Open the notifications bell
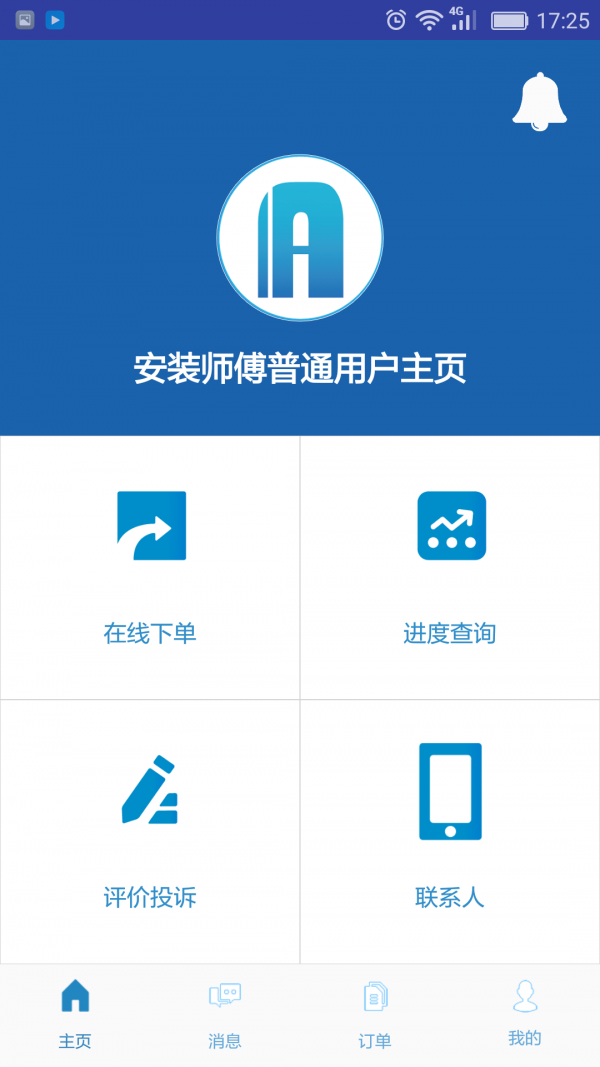Screen dimensions: 600x1067 point(539,101)
